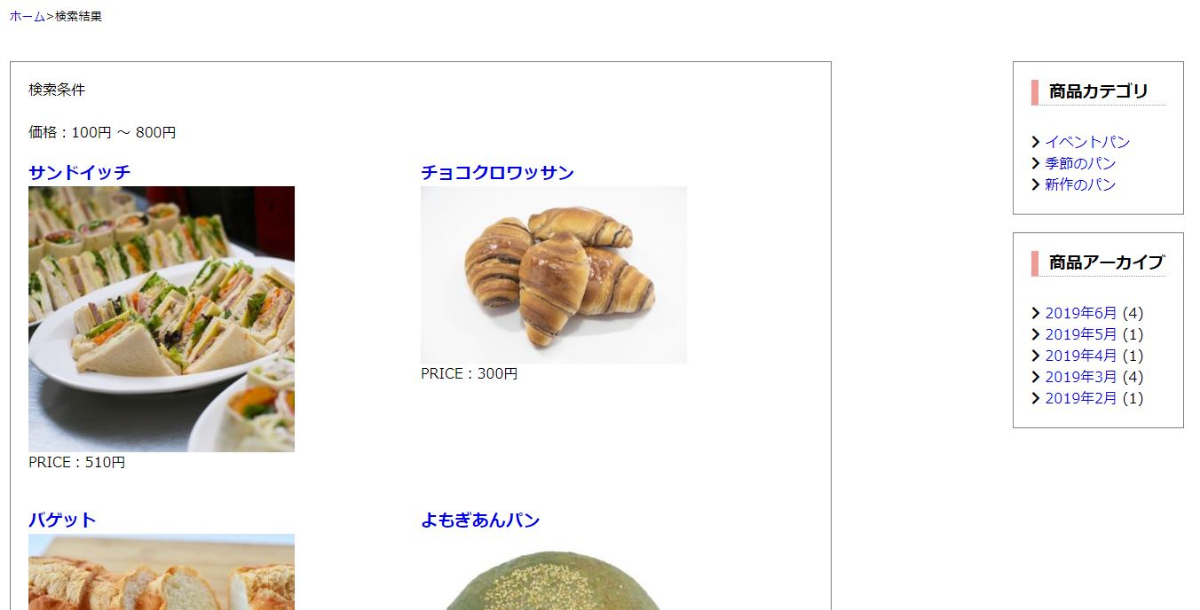The height and width of the screenshot is (610, 1200).
Task: Open the サンドイッチ product title
Action: click(x=79, y=173)
